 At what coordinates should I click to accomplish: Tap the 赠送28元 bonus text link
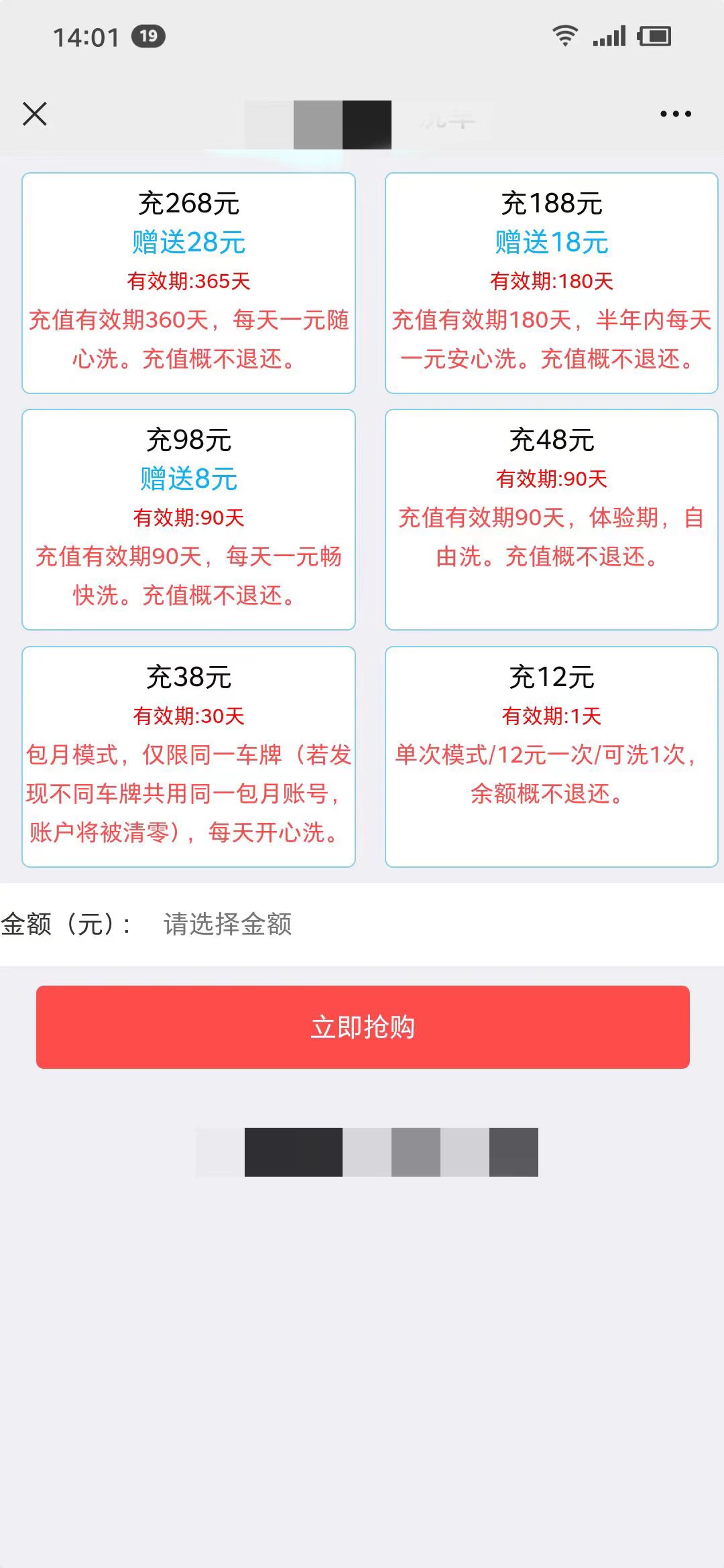[x=189, y=243]
